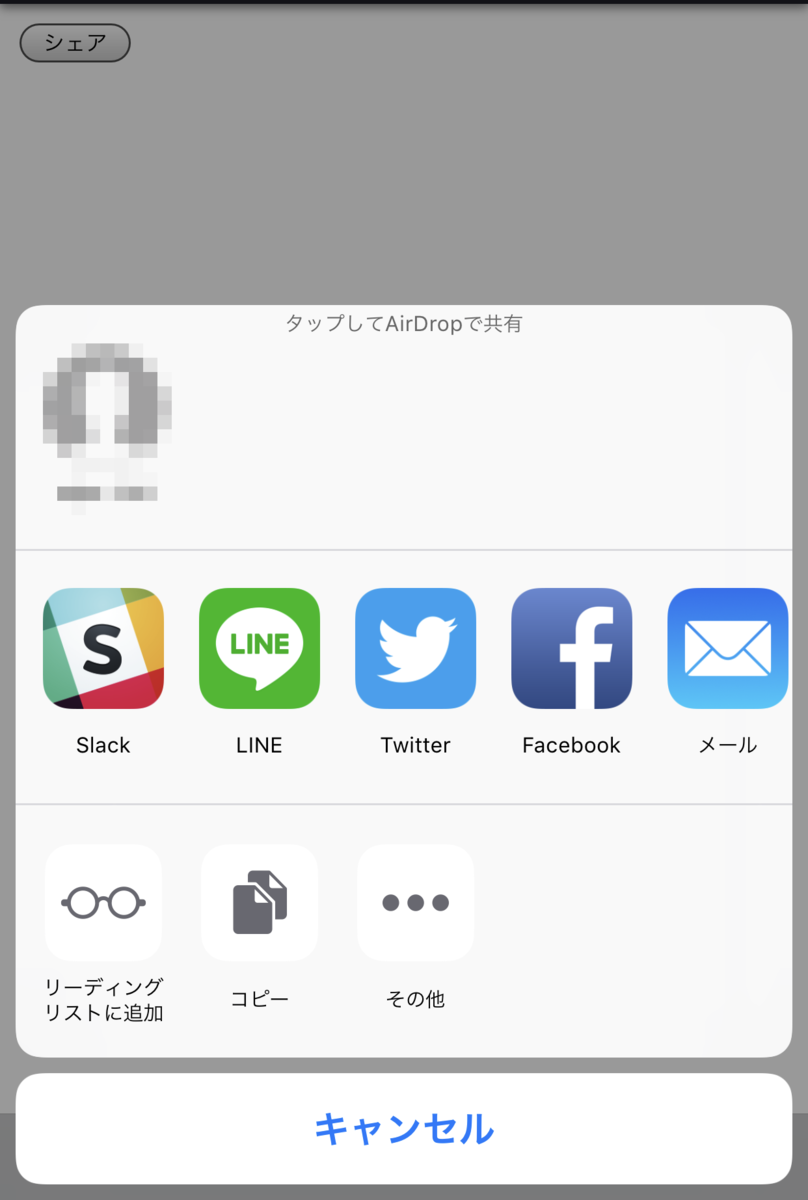
Task: Select Slack from the share row
Action: click(x=103, y=648)
